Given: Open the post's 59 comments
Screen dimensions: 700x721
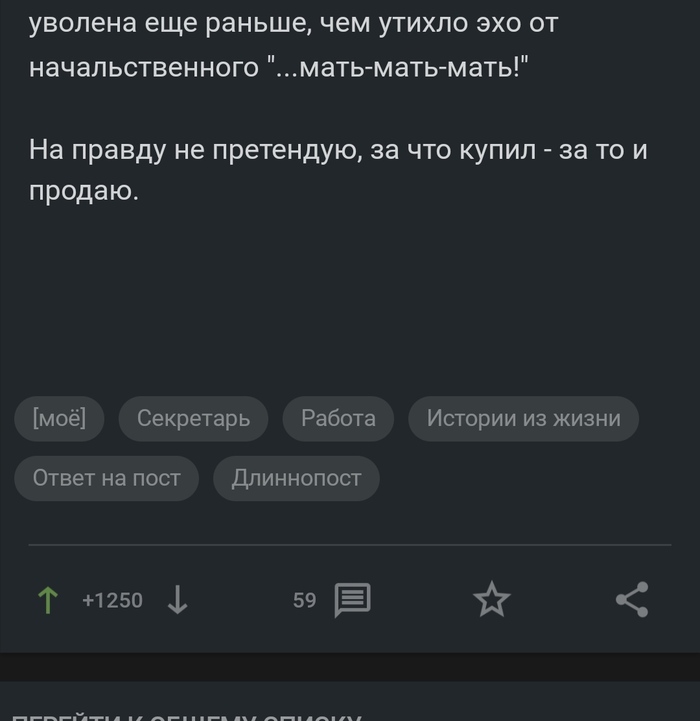Looking at the screenshot, I should click(351, 600).
